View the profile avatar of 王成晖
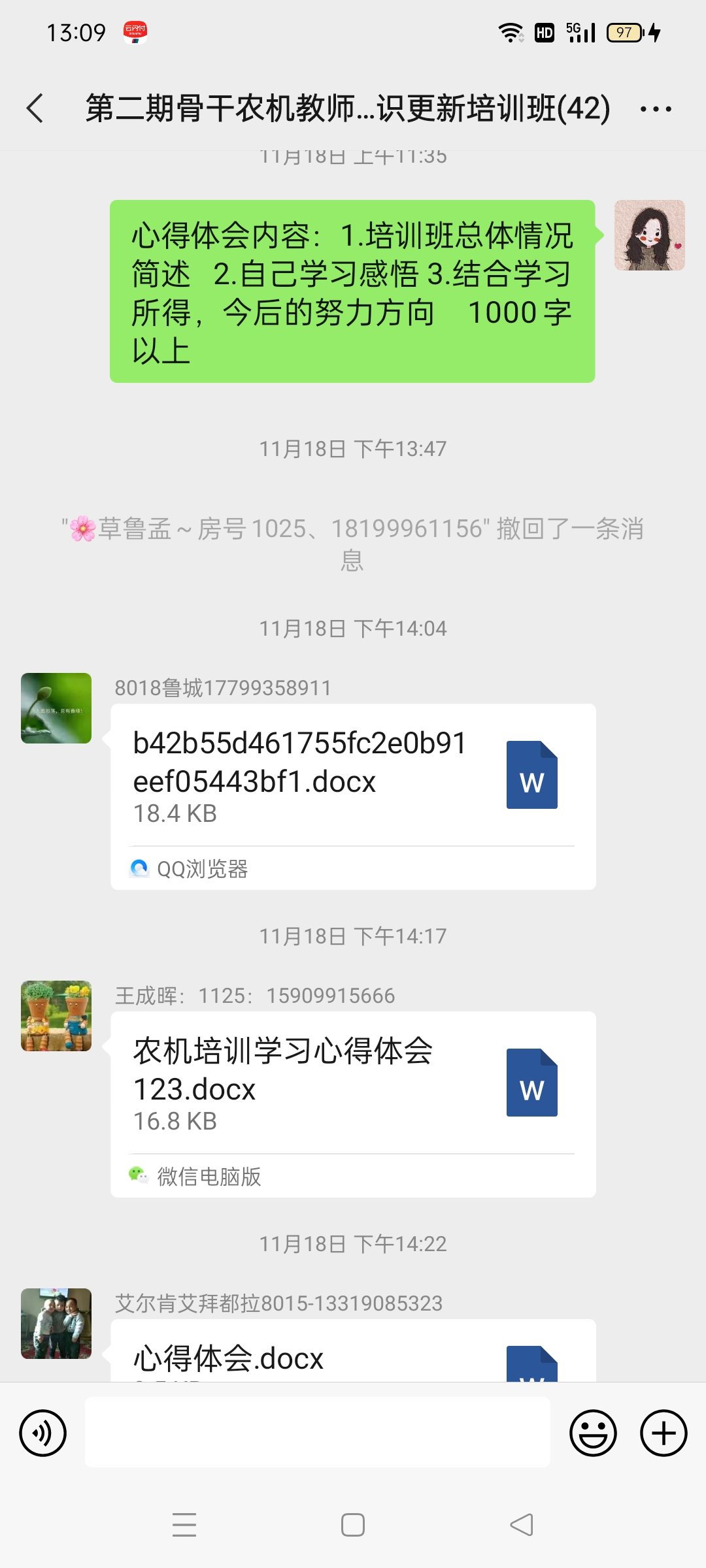 tap(56, 1016)
